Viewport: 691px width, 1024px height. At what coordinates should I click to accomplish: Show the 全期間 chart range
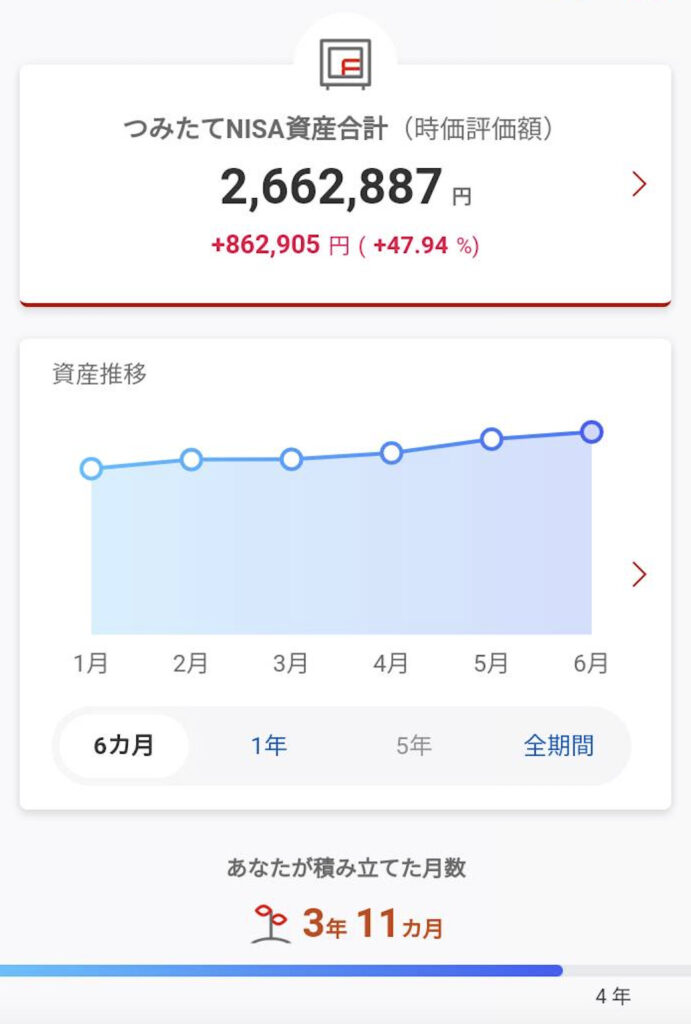(x=558, y=745)
